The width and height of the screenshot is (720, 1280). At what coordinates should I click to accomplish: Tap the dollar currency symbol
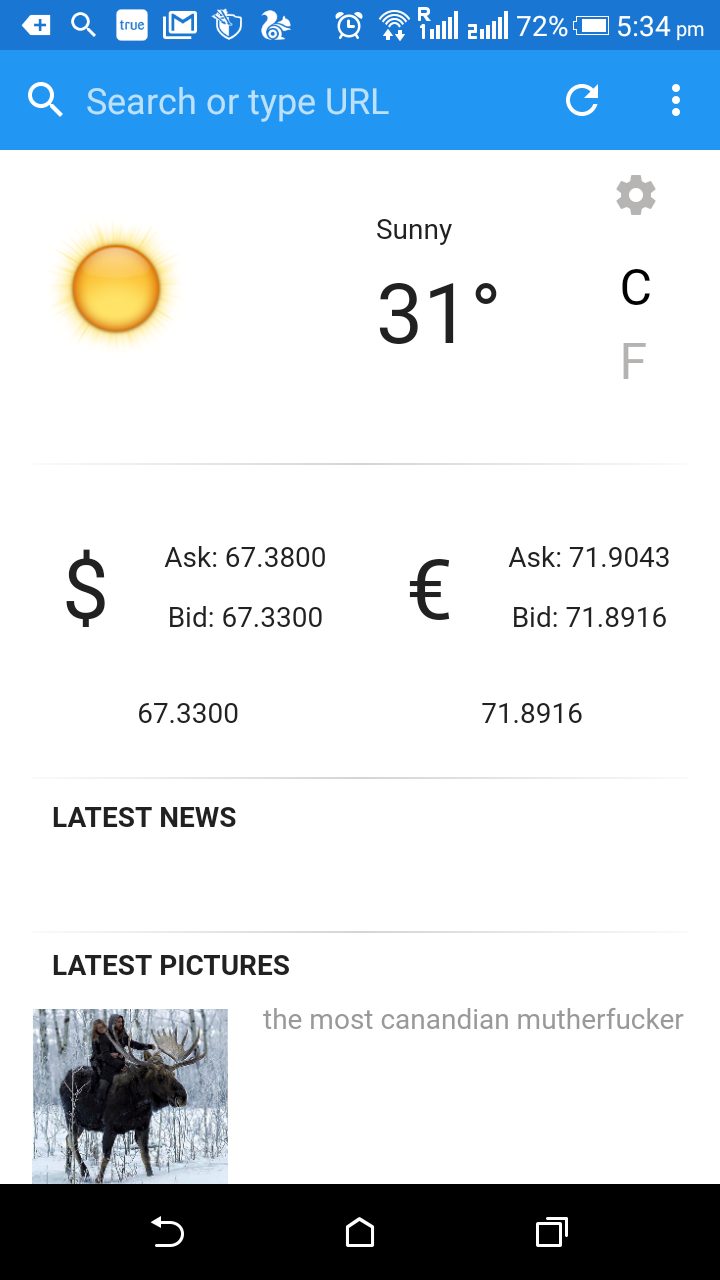(x=86, y=589)
